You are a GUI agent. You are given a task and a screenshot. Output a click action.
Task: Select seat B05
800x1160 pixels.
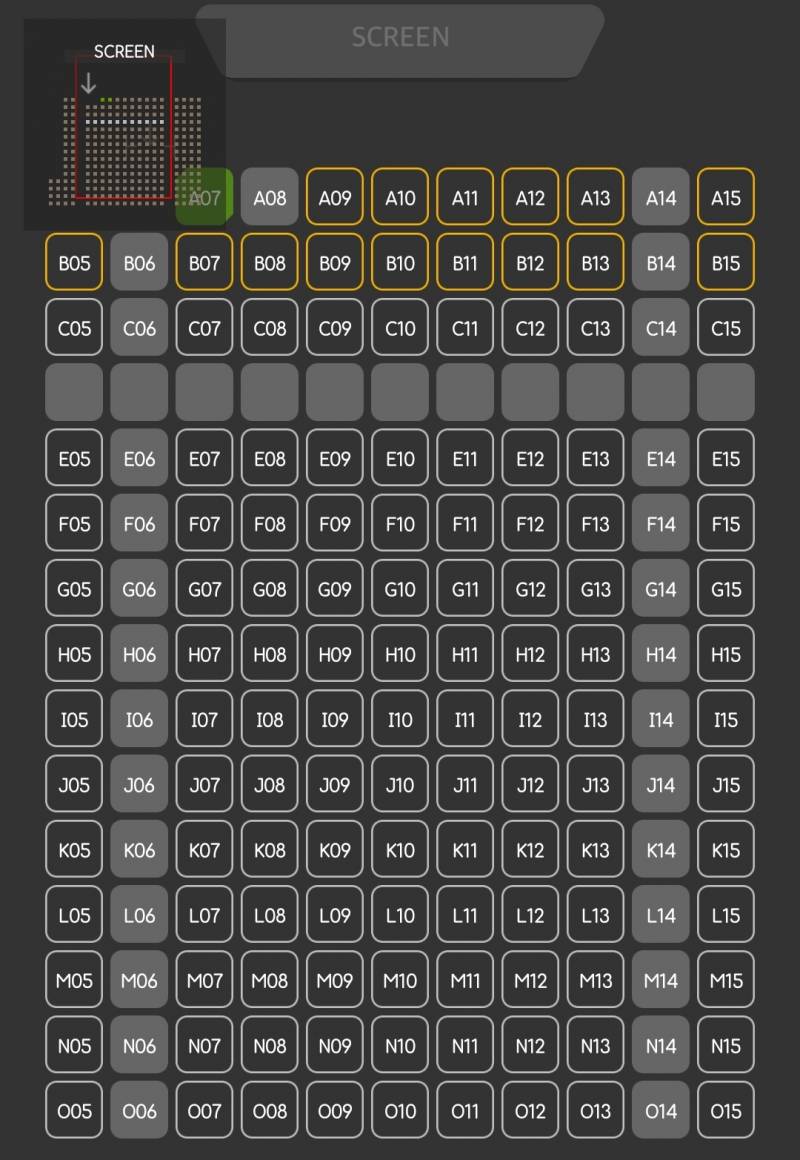pos(74,263)
